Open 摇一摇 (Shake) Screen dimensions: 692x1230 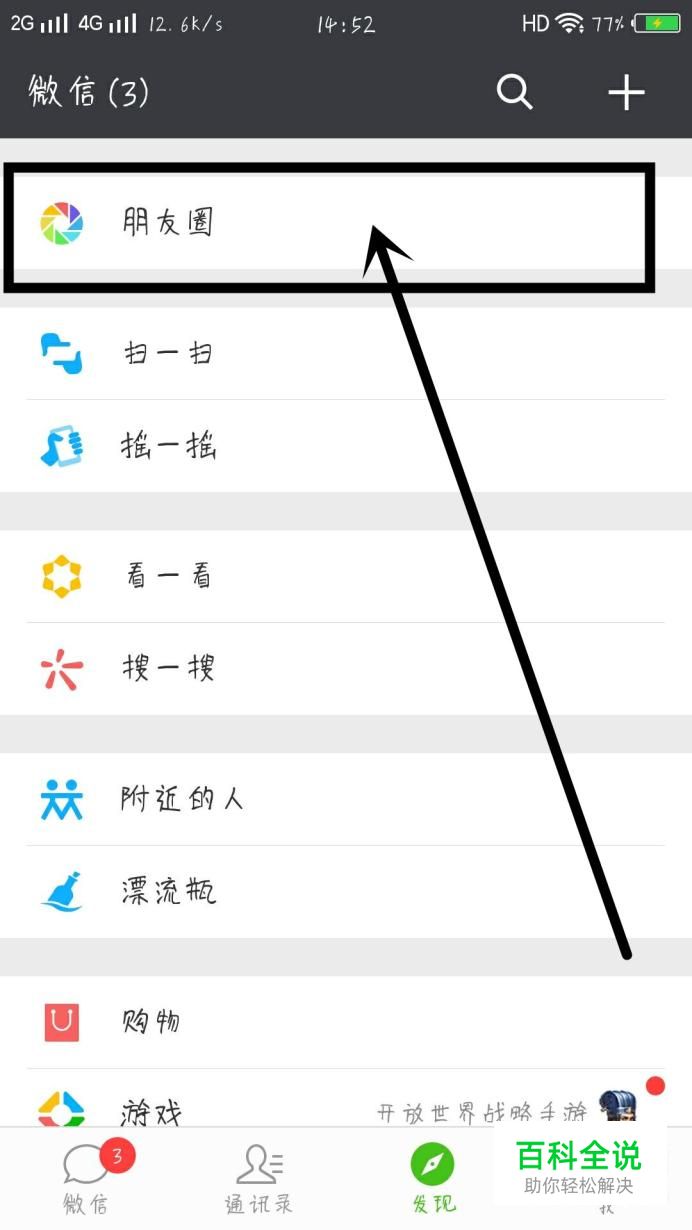point(168,446)
